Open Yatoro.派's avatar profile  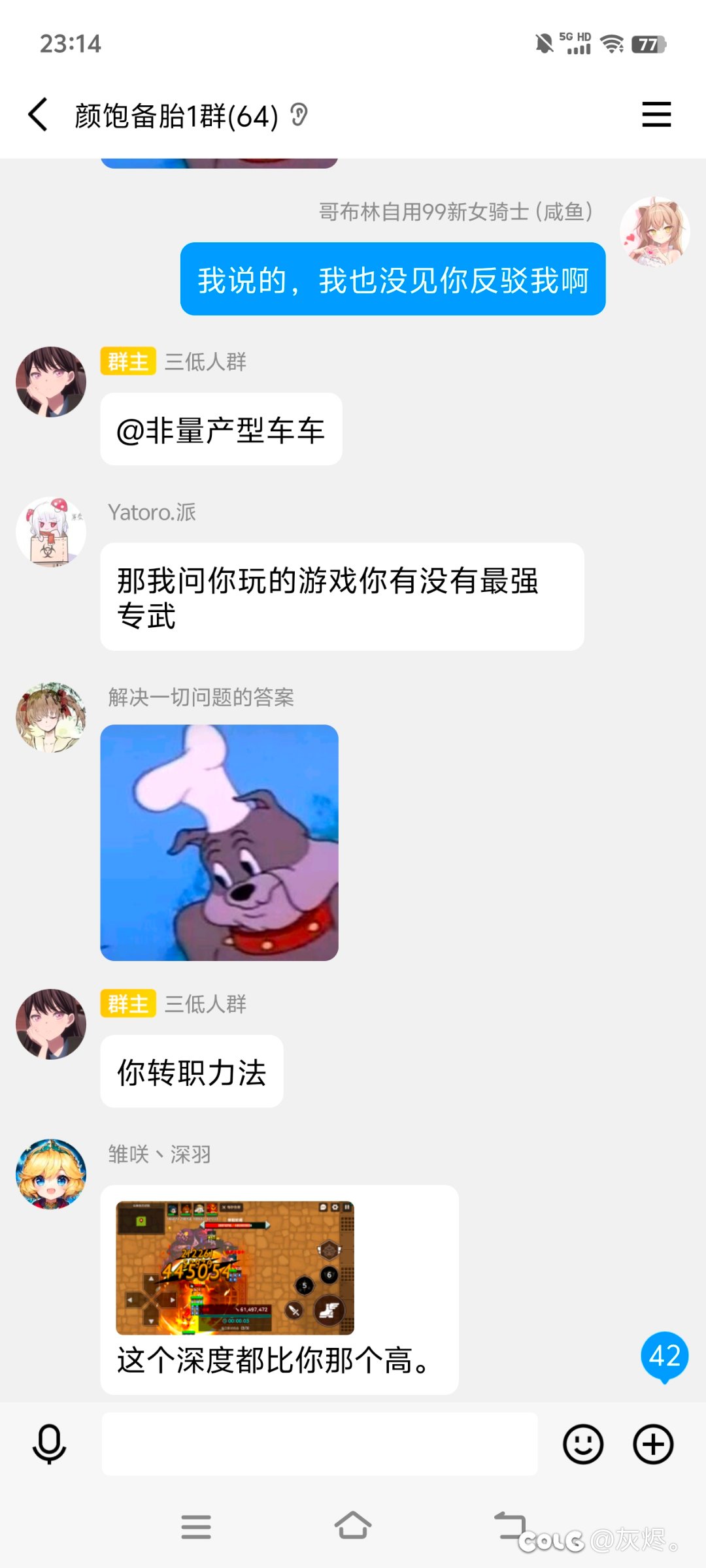click(51, 532)
